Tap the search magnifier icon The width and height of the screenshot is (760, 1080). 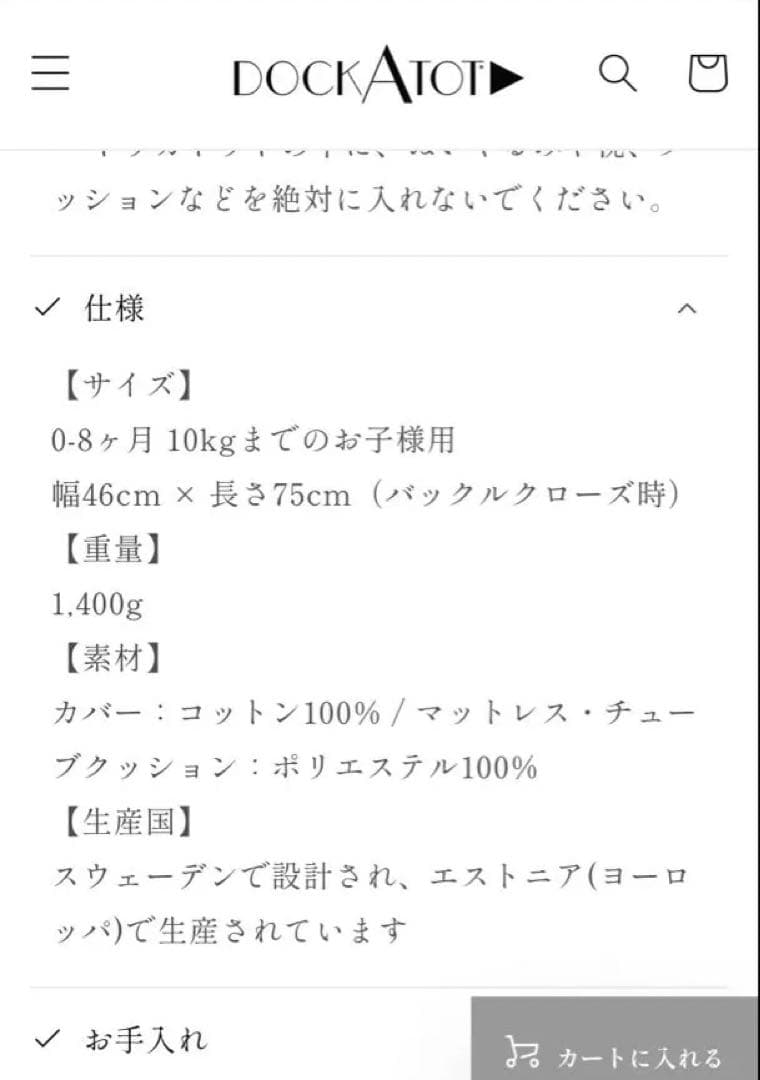click(619, 74)
